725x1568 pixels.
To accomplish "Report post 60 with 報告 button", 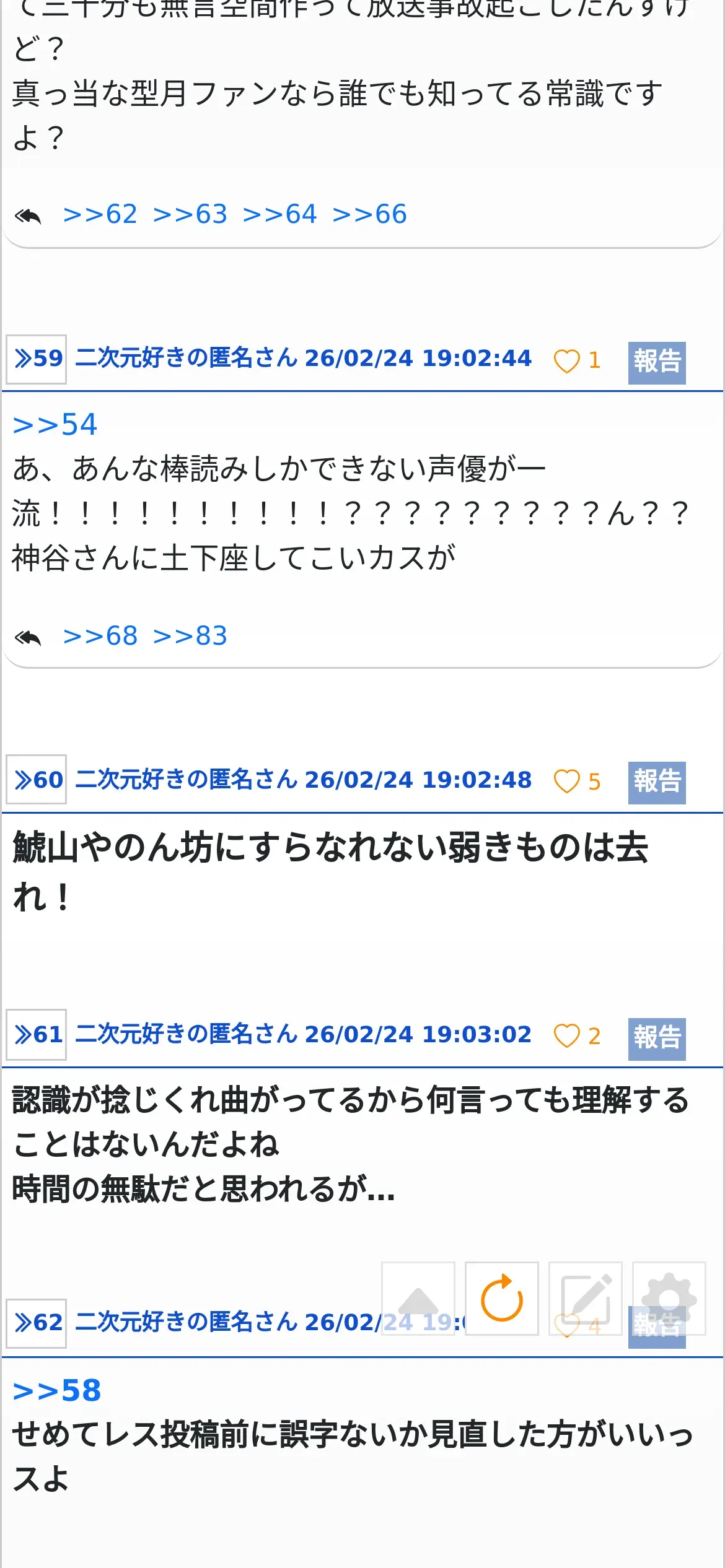I will click(657, 783).
